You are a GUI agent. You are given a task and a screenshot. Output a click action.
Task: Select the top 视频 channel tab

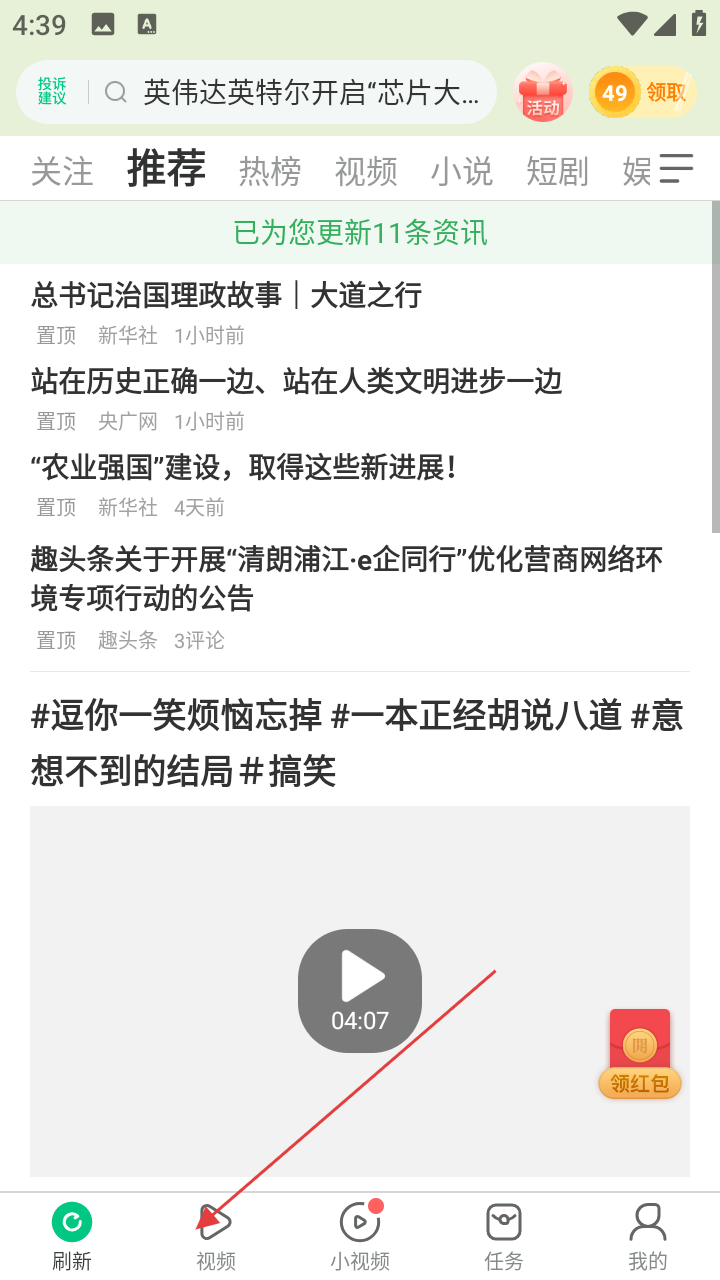366,171
